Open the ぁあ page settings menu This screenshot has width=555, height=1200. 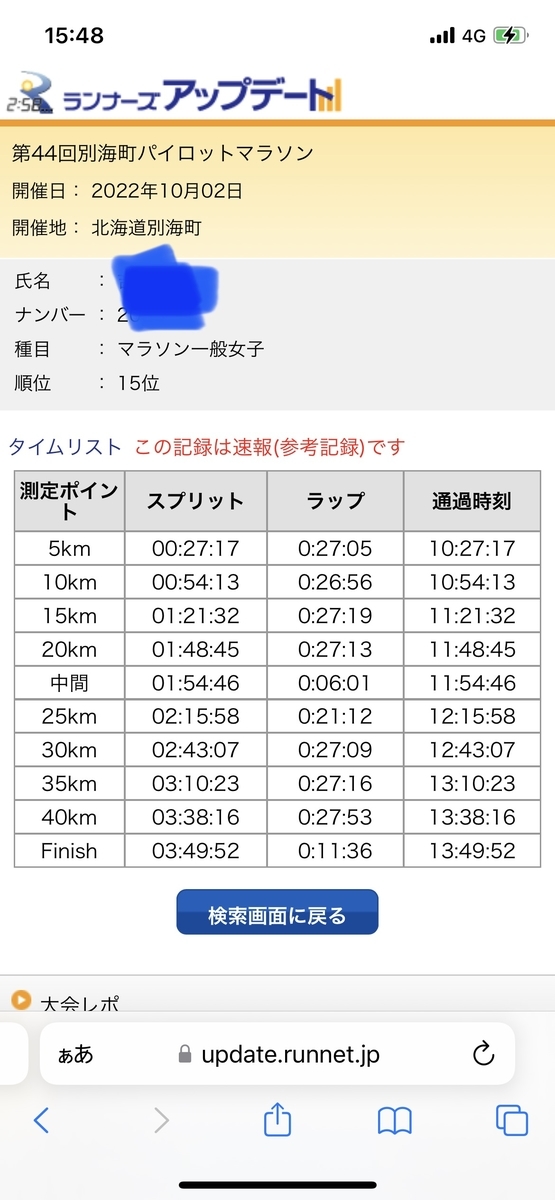[77, 1054]
